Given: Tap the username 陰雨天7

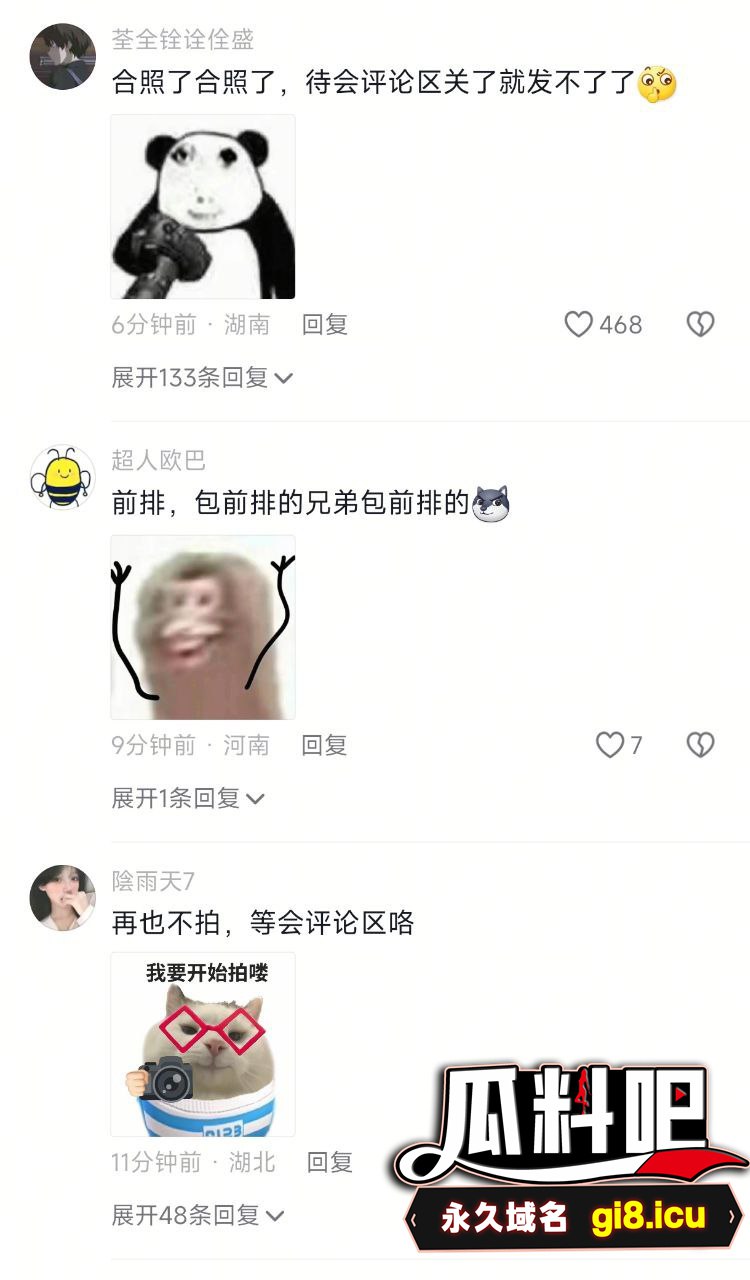Looking at the screenshot, I should pyautogui.click(x=153, y=881).
